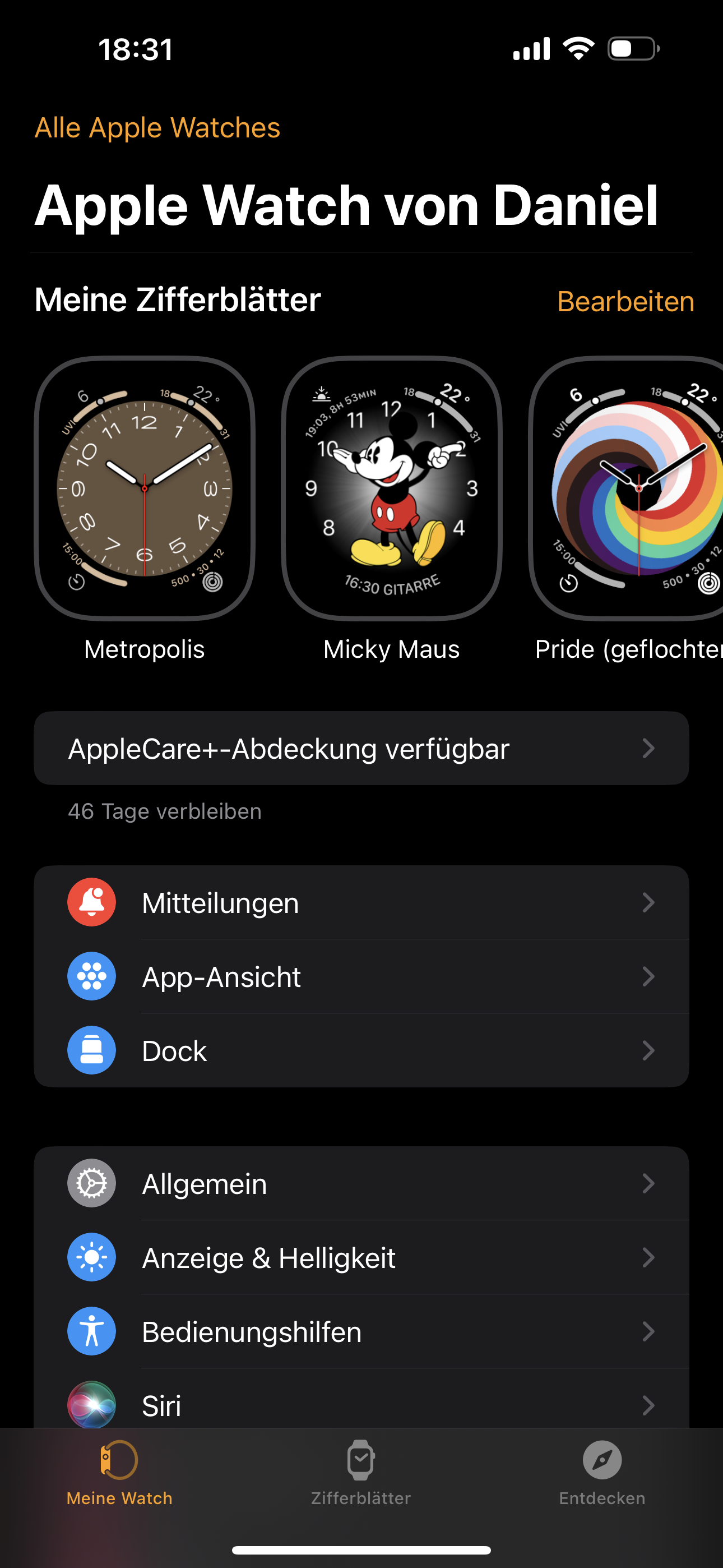
Task: Open the Micky Maus watch face
Action: pos(391,488)
